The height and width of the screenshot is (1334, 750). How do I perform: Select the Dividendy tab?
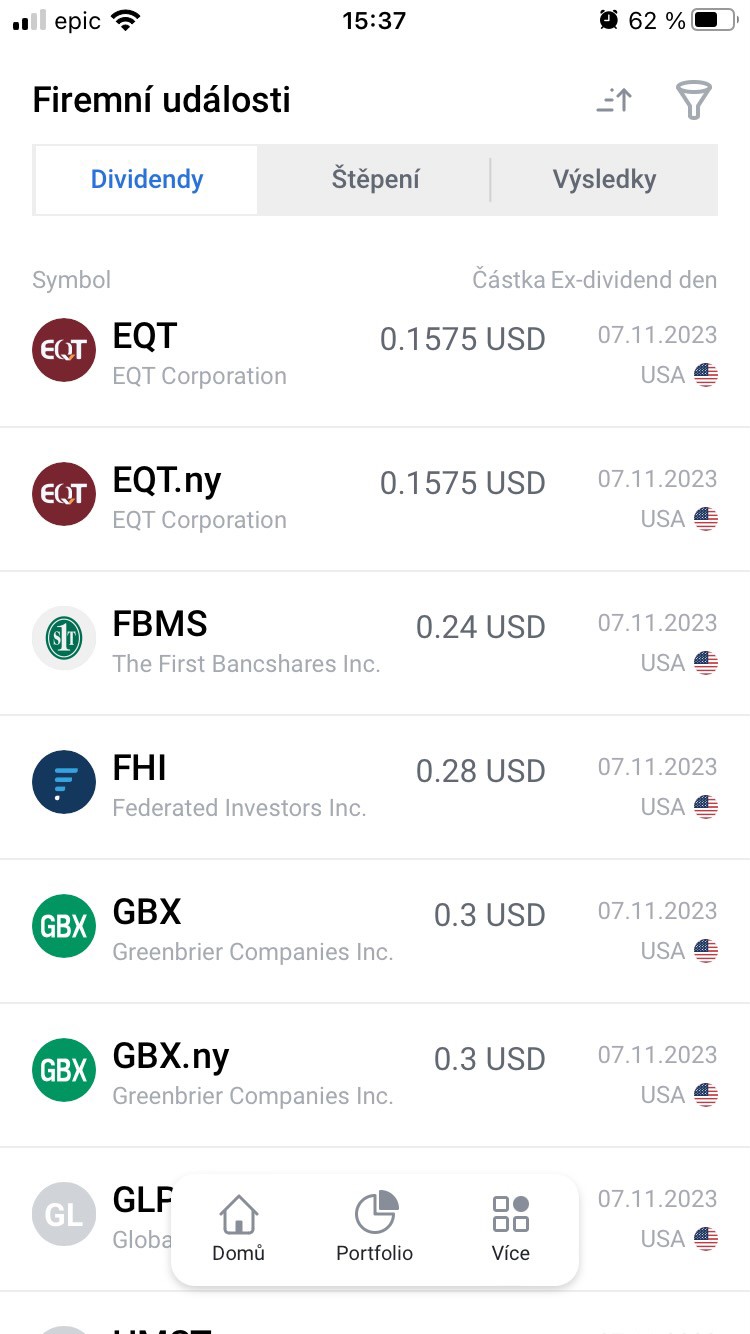point(147,180)
